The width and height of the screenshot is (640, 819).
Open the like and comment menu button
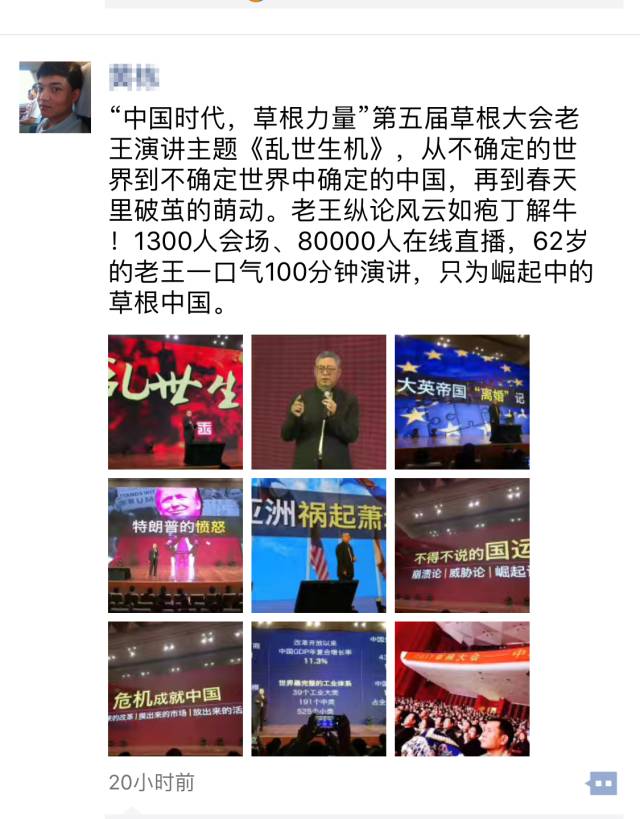(601, 783)
